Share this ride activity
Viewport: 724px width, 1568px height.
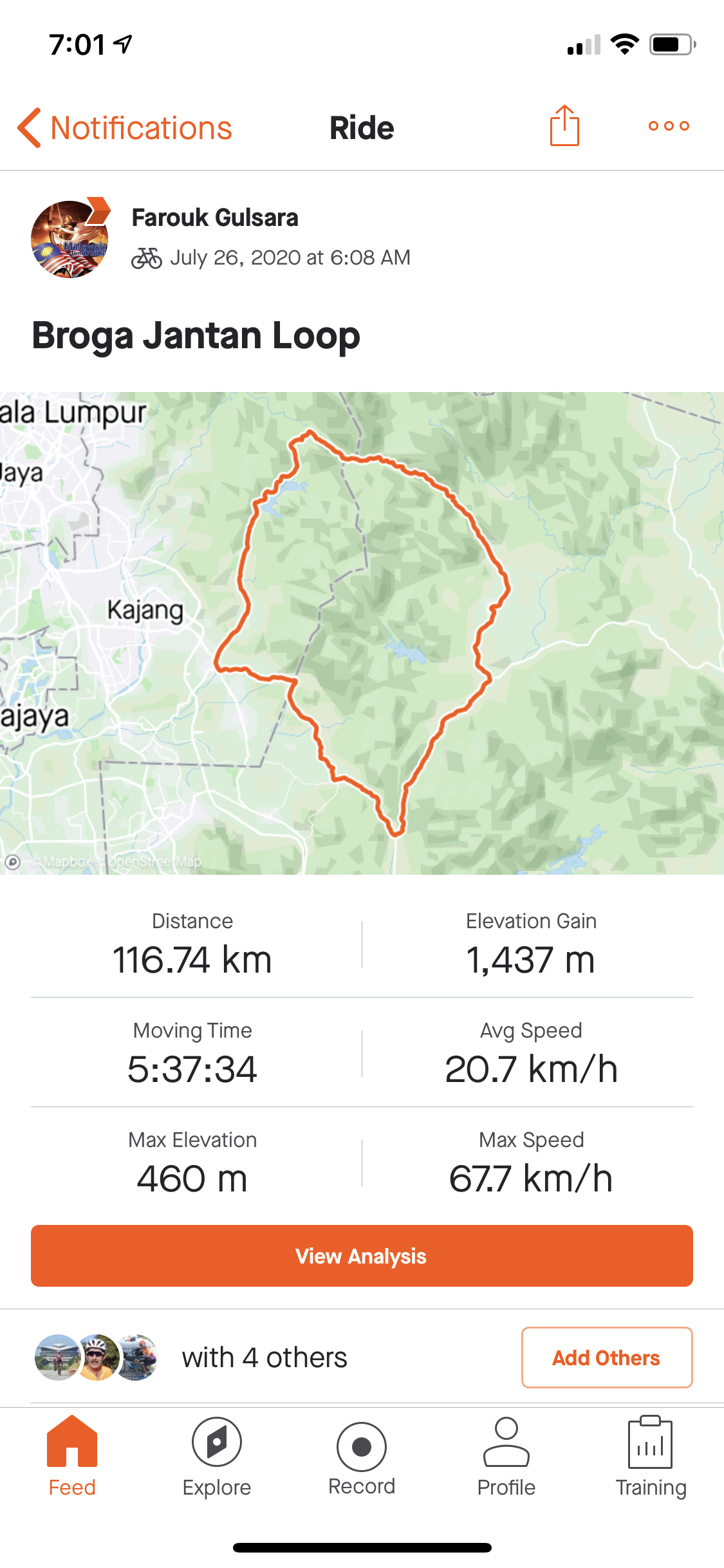click(564, 126)
